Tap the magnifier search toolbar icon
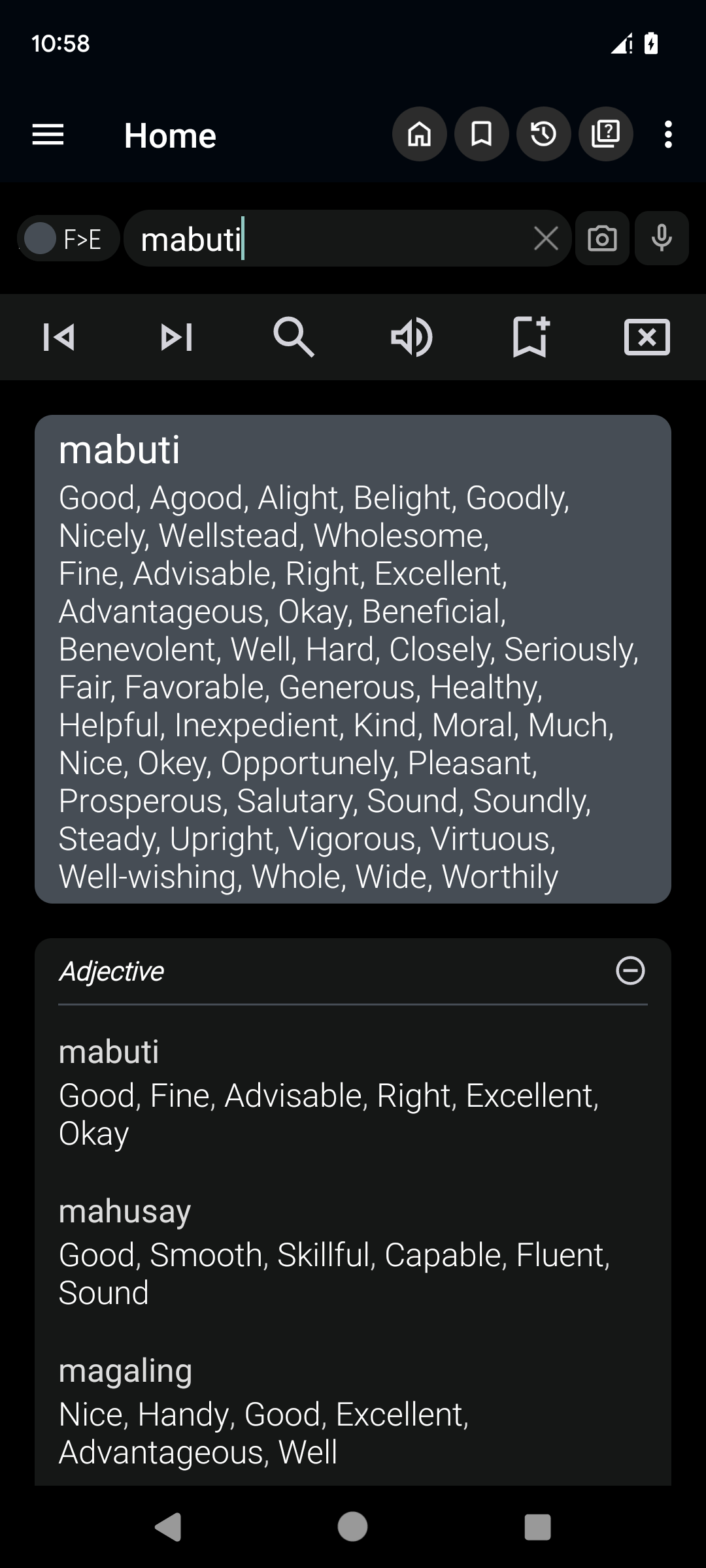 click(294, 337)
